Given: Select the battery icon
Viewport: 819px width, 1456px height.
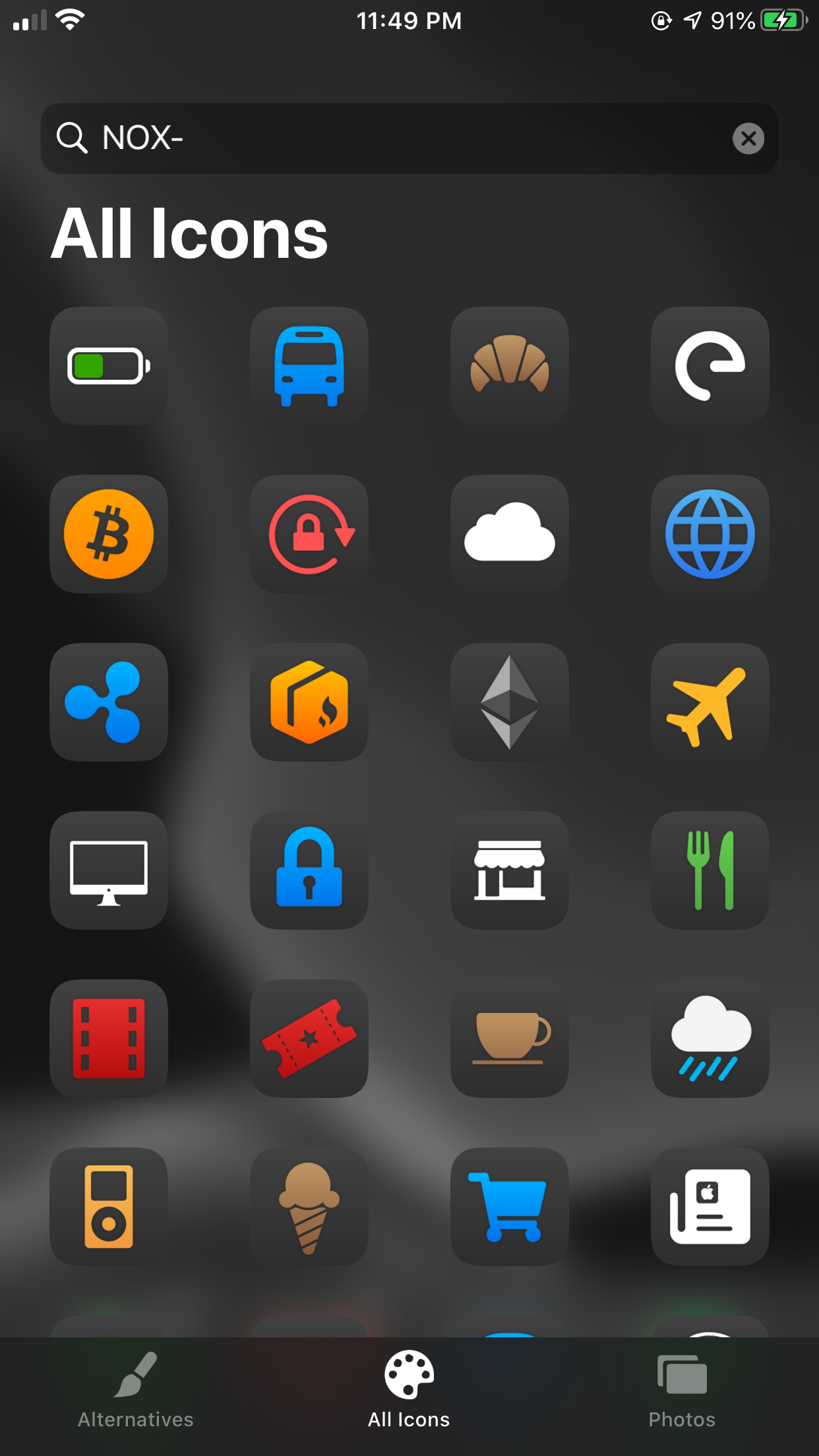Looking at the screenshot, I should point(109,366).
